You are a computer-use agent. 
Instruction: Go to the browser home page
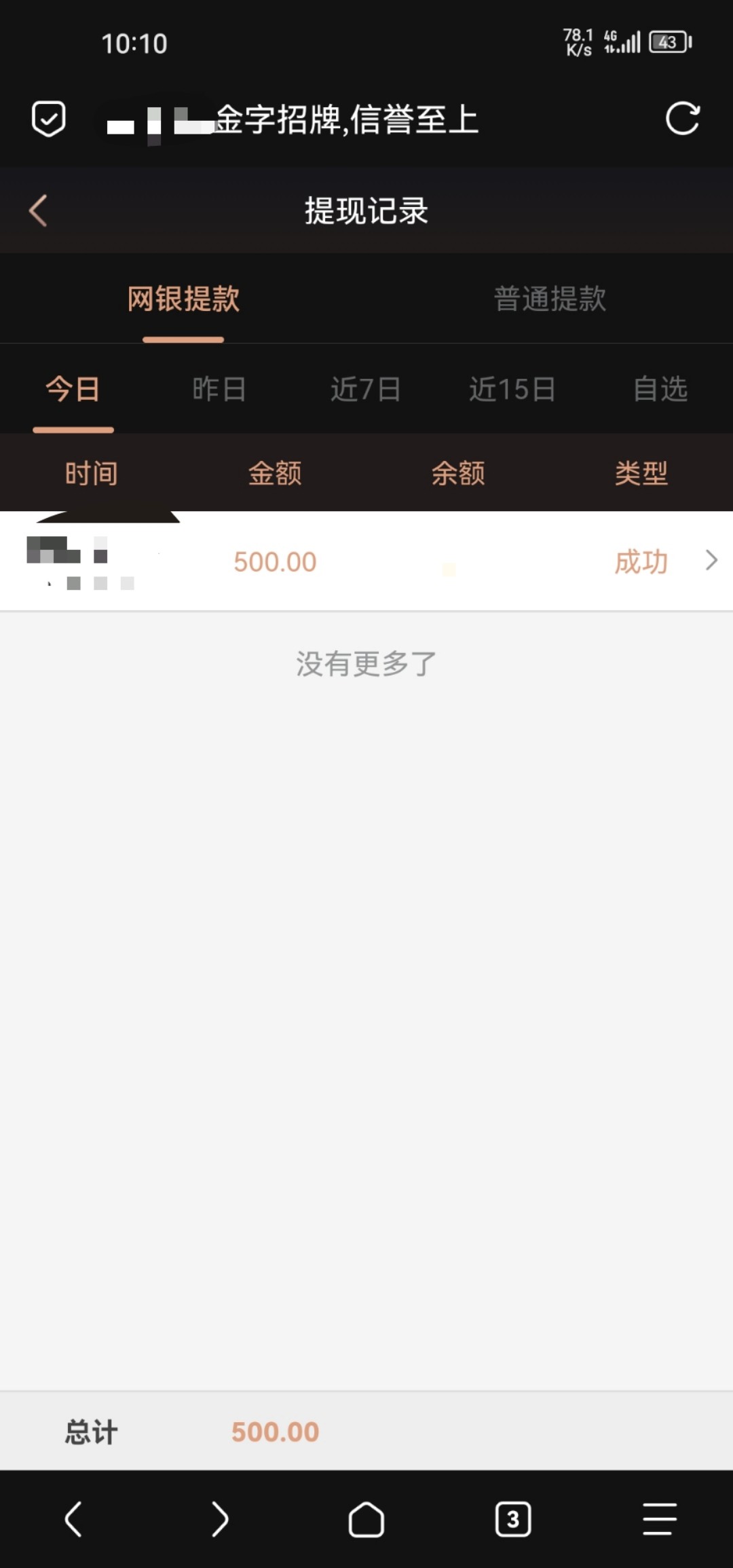click(366, 1519)
